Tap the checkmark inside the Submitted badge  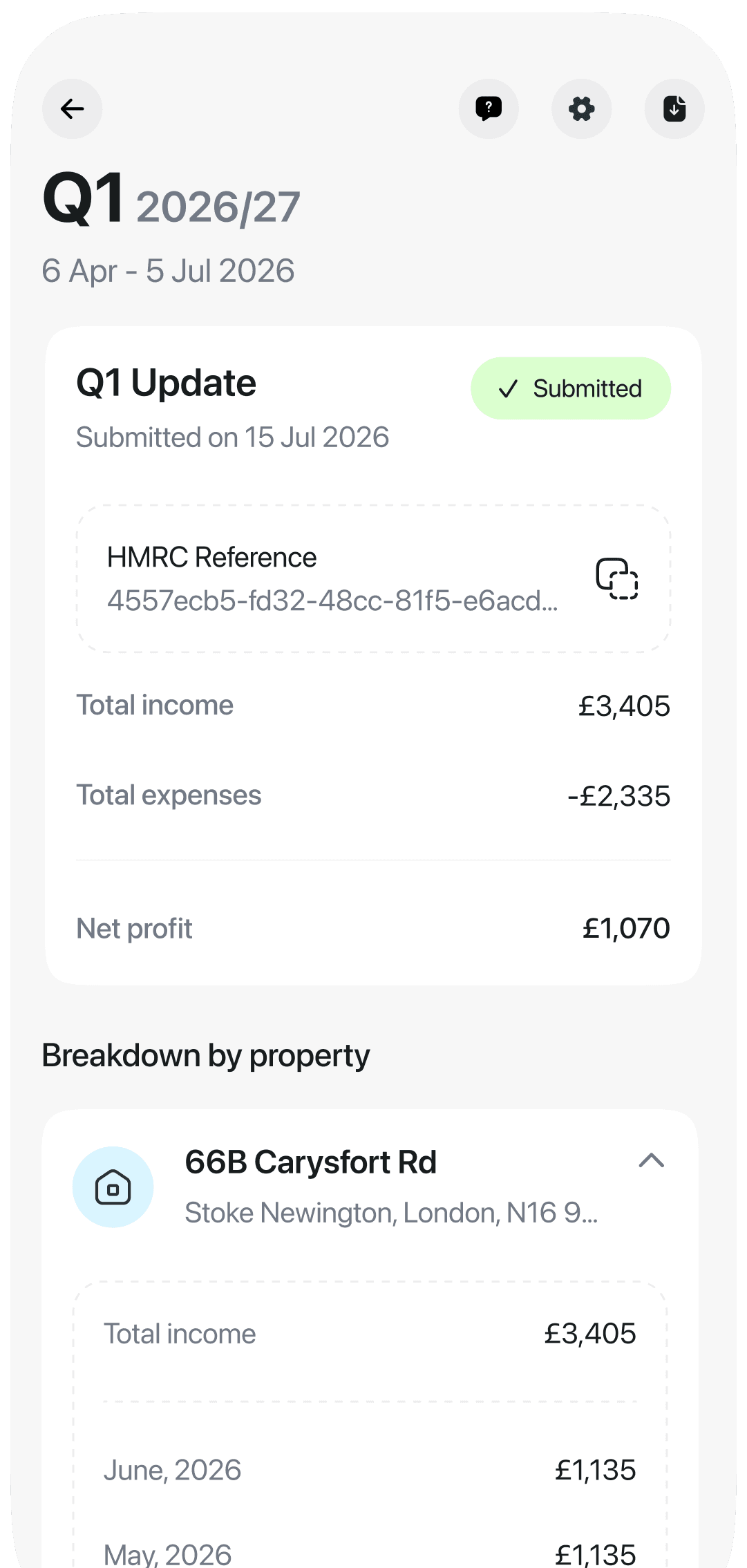[509, 388]
